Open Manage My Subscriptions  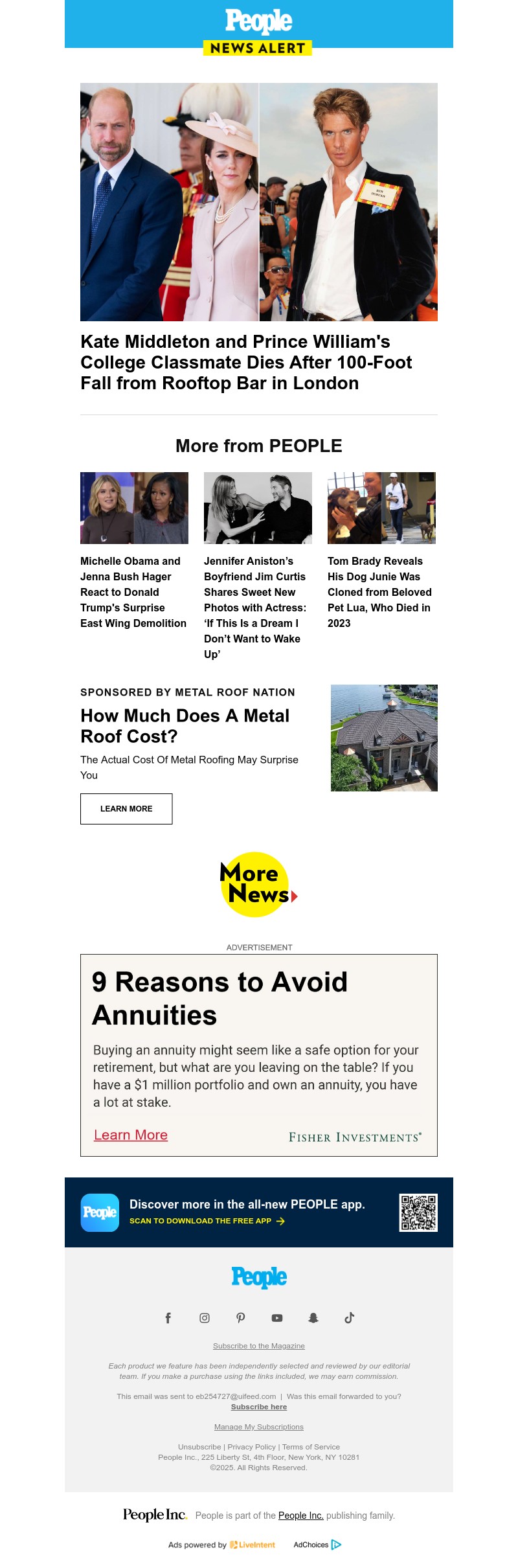point(259,1427)
